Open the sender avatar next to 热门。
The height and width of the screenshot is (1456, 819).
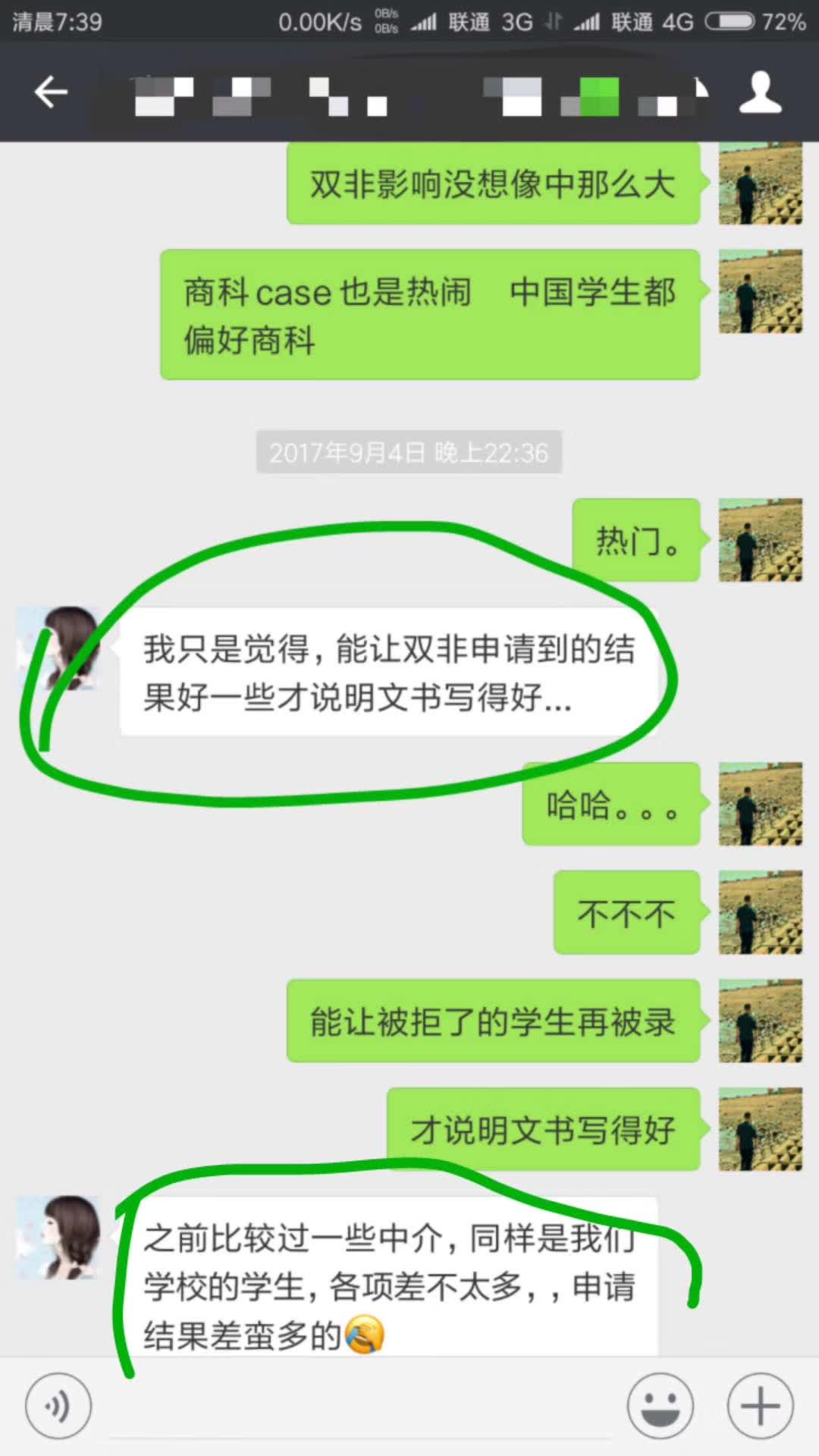pos(760,540)
